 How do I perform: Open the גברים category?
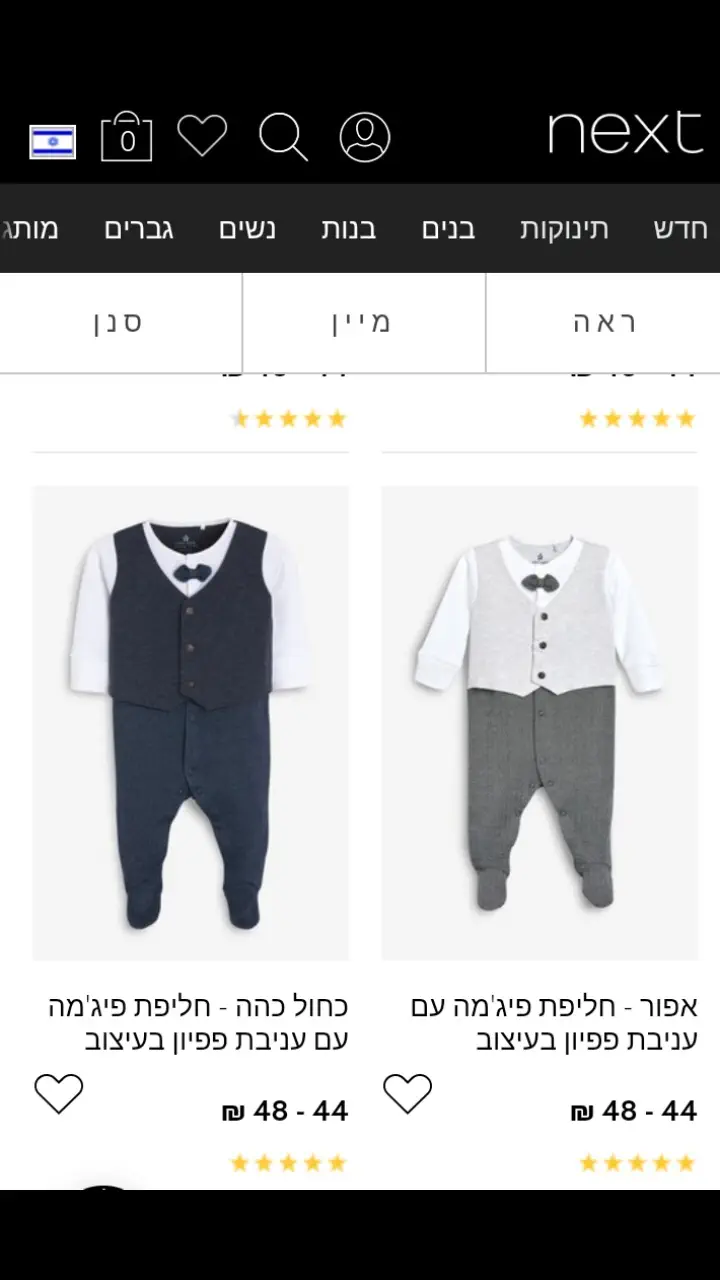click(x=139, y=229)
